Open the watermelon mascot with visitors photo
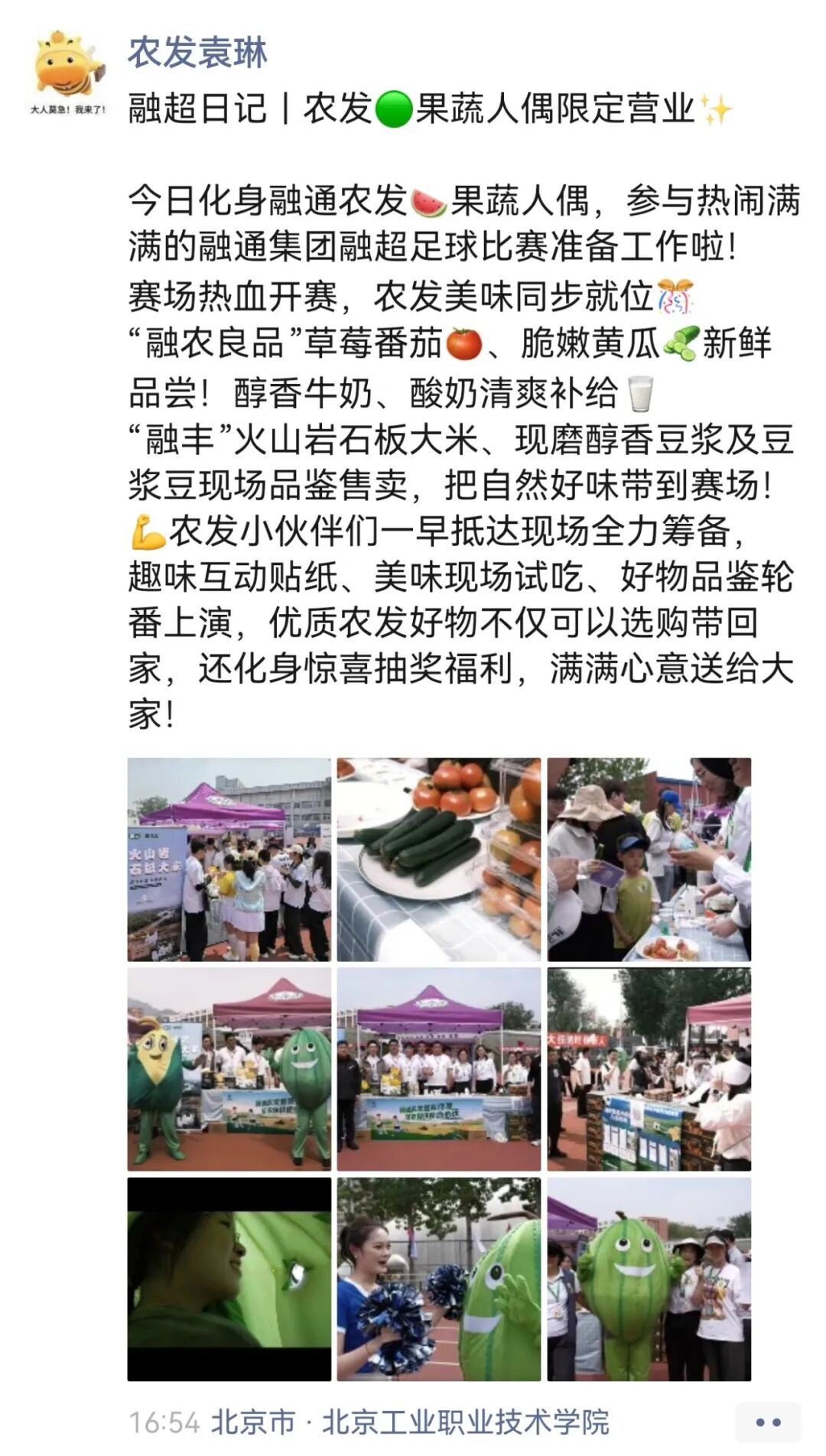Screen dimensions: 826x1456 [649, 1279]
